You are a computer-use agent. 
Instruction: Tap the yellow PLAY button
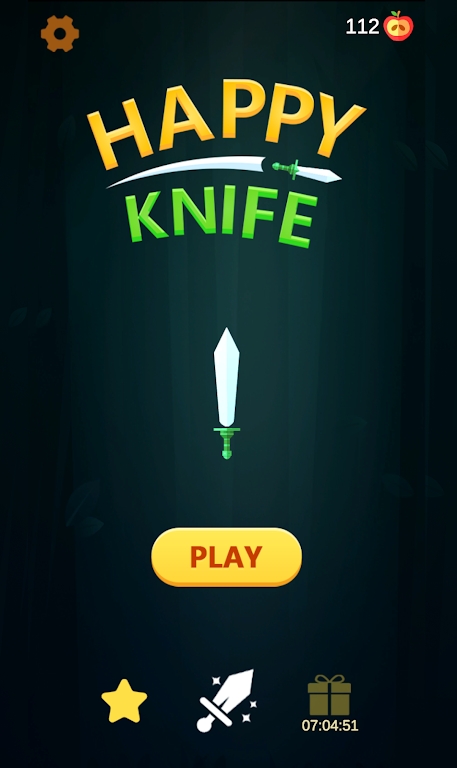pyautogui.click(x=226, y=557)
